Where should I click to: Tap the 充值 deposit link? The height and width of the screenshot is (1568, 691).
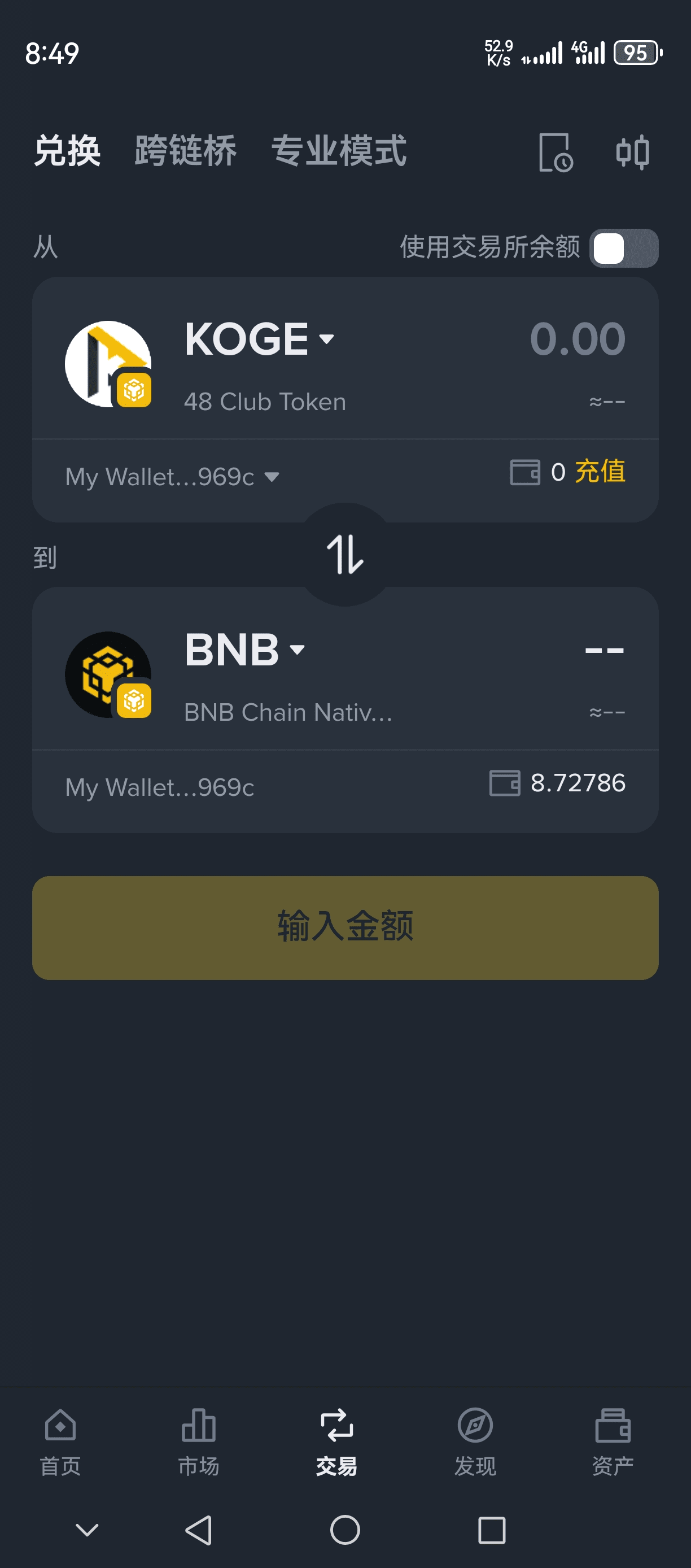(x=600, y=472)
